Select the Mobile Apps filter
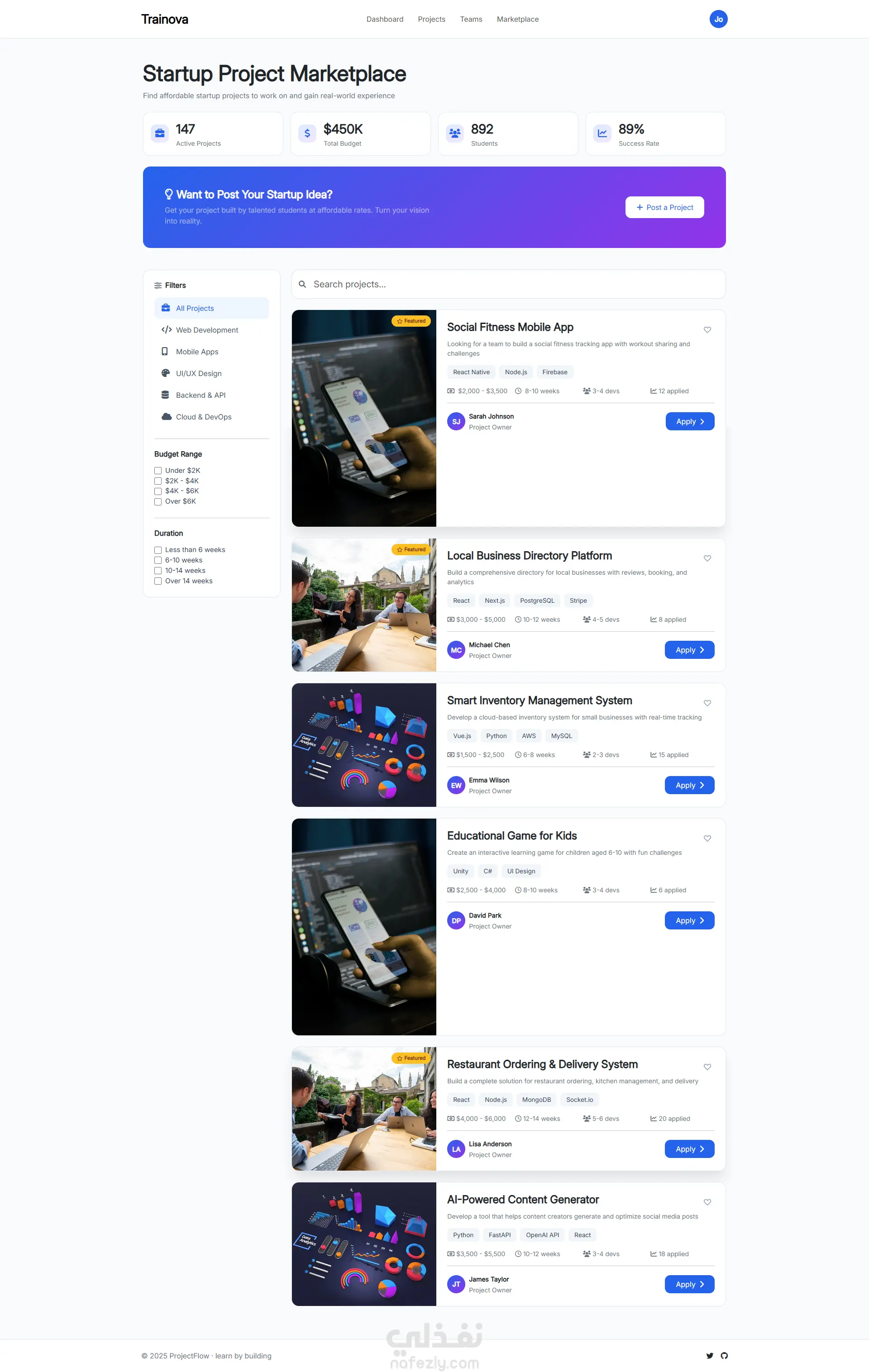869x1372 pixels. pos(196,352)
